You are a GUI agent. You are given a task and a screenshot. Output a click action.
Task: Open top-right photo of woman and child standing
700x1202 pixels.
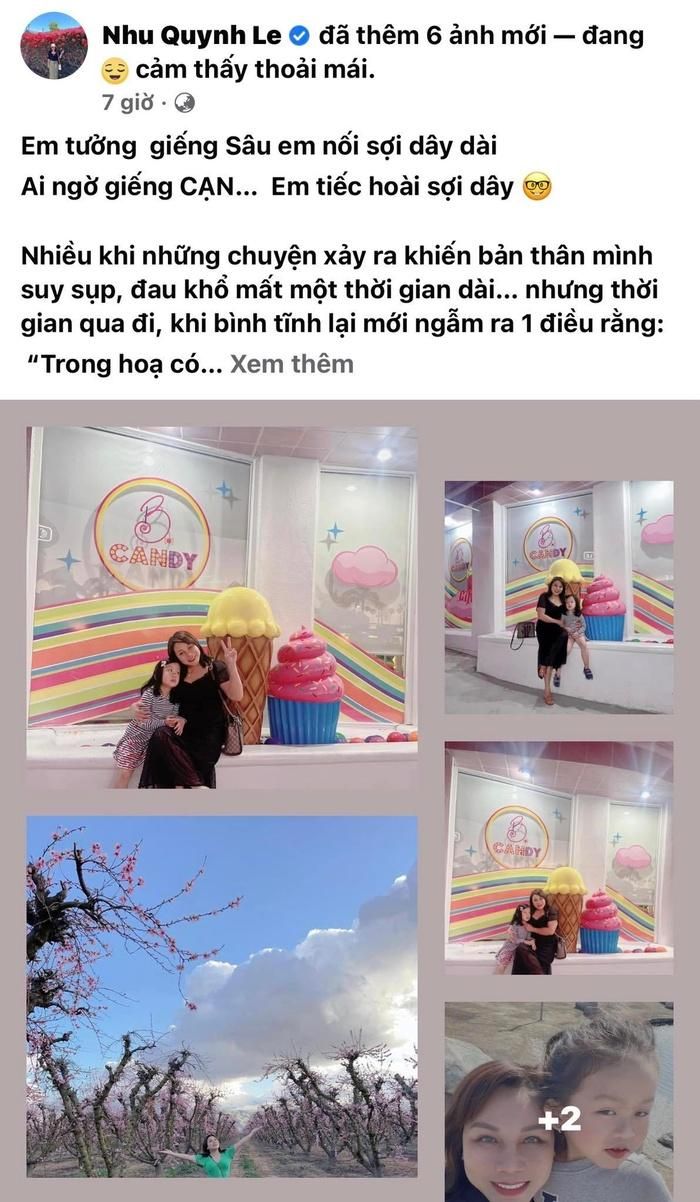pyautogui.click(x=558, y=596)
